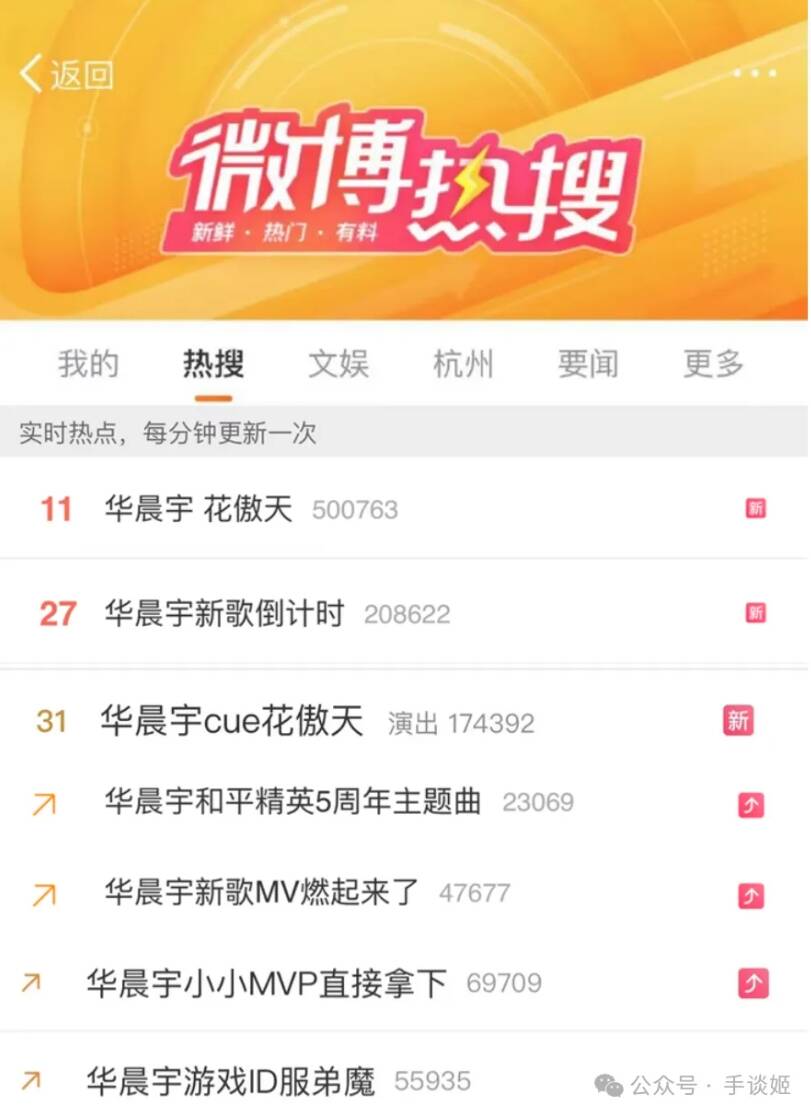Open topic 华晨宇和平精英5周年主题曲

292,802
